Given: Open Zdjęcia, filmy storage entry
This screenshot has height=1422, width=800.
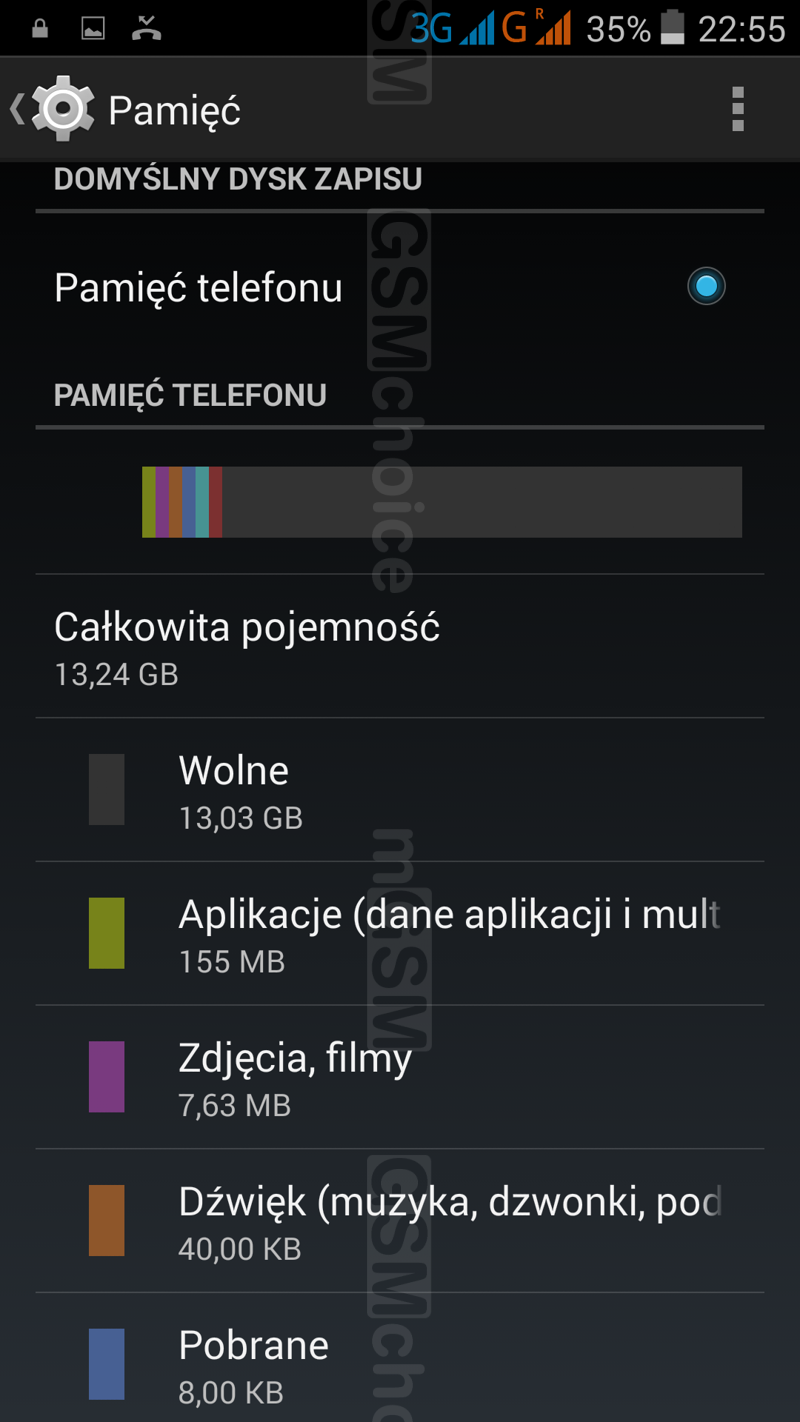Looking at the screenshot, I should (x=400, y=1077).
